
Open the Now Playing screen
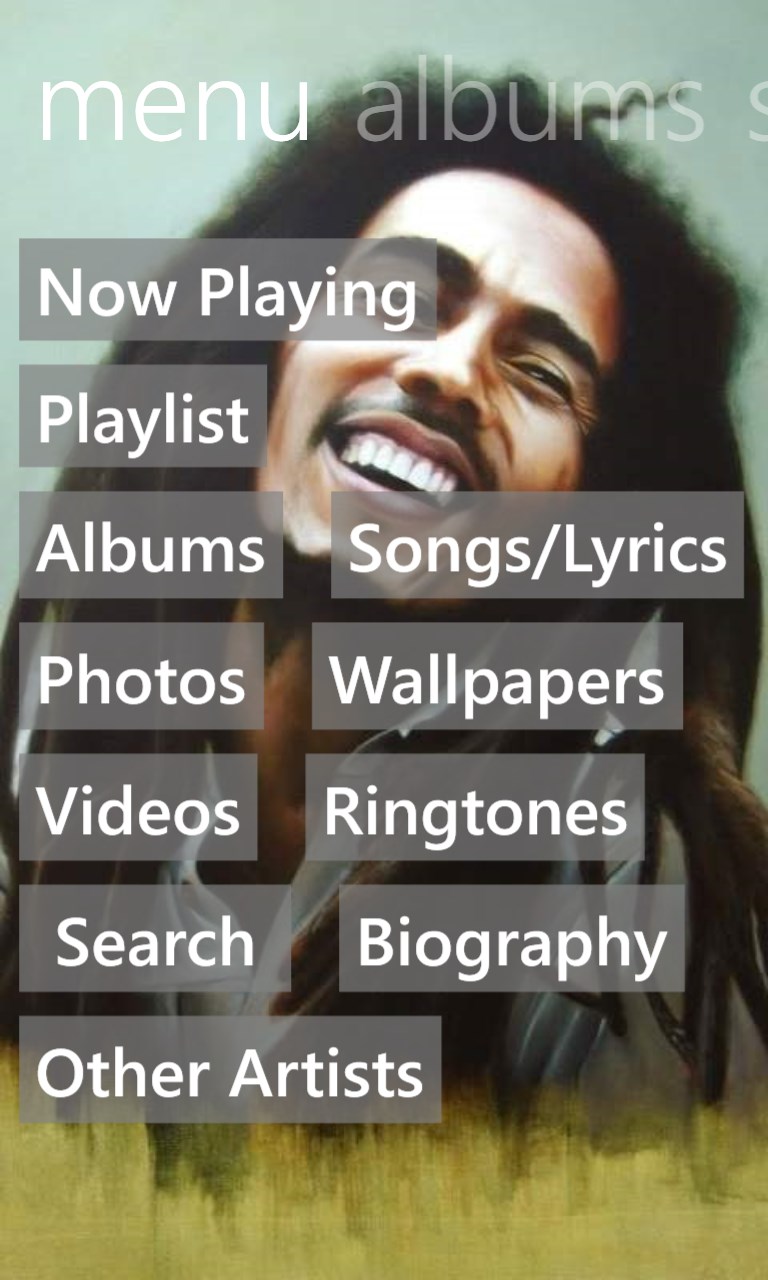click(x=227, y=290)
